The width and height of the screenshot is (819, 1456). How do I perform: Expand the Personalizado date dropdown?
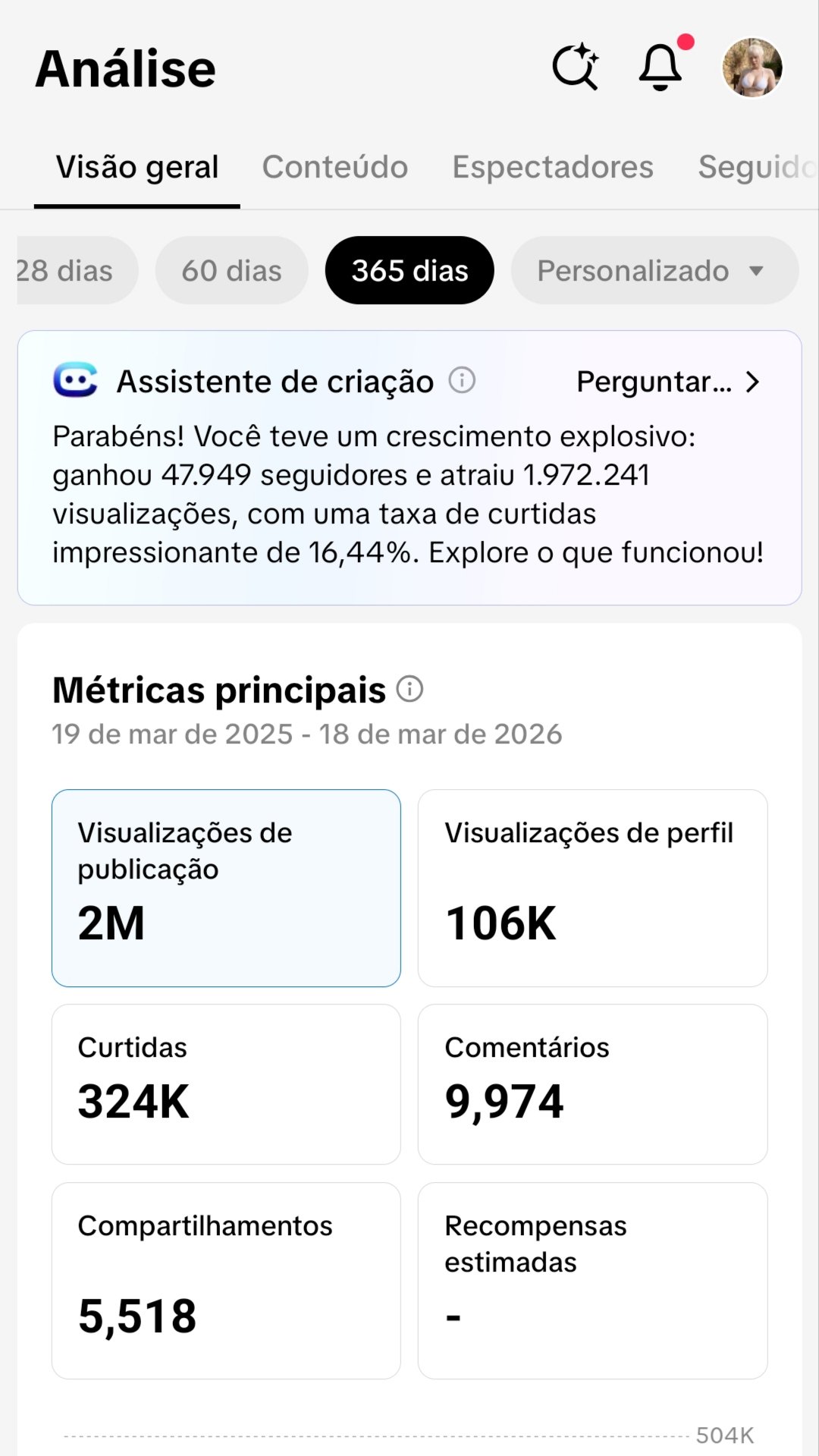(x=654, y=271)
